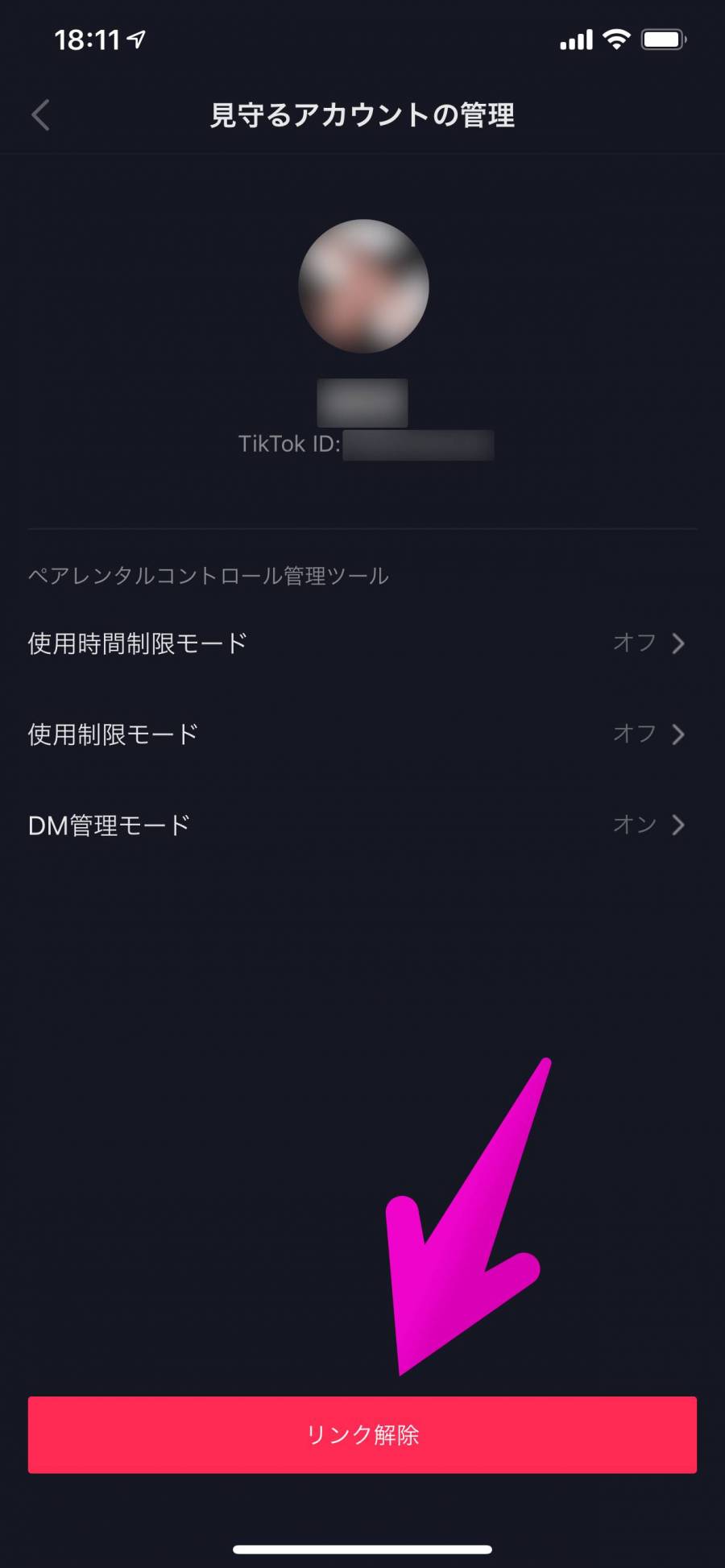Go back using the top-left arrow
This screenshot has width=725, height=1568.
point(40,115)
